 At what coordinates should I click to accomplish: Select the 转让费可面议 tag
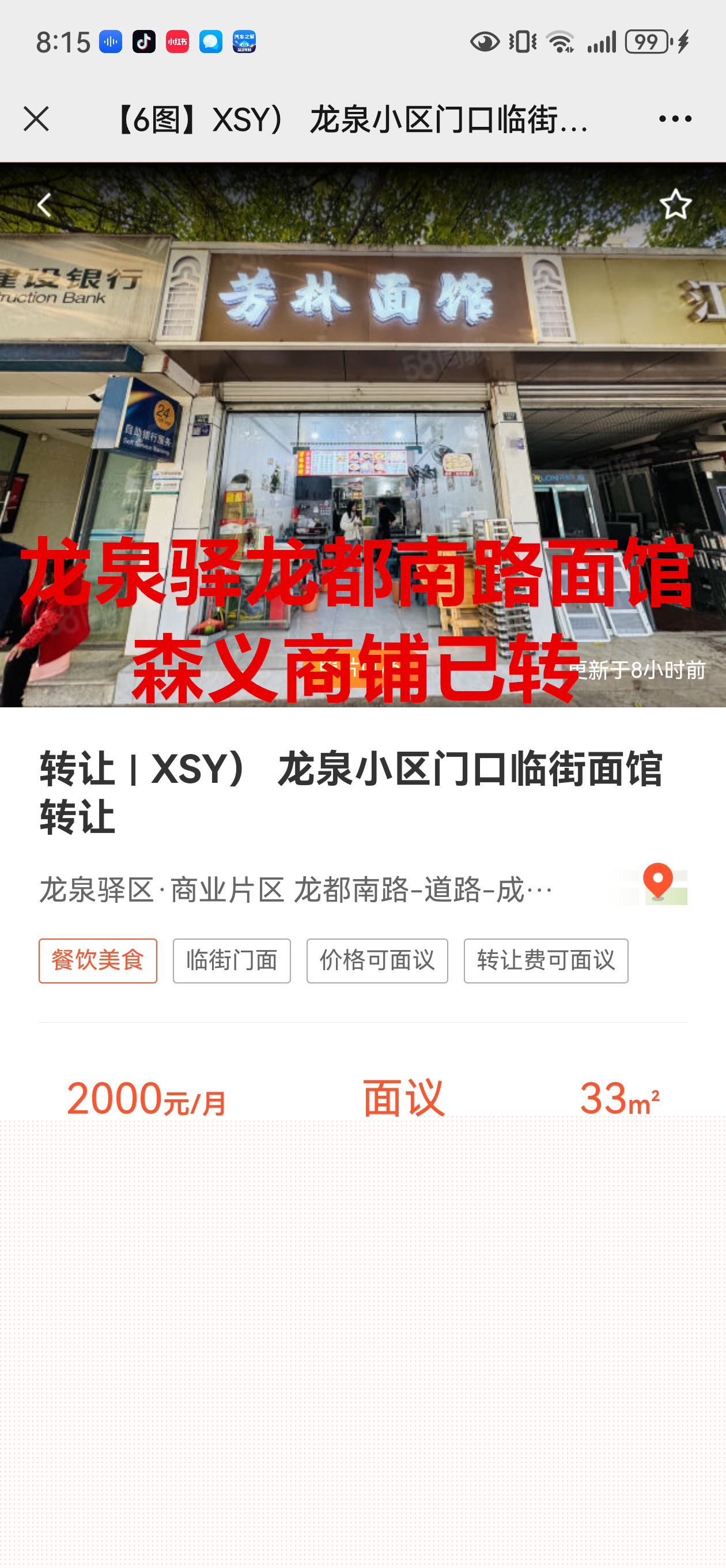point(546,960)
